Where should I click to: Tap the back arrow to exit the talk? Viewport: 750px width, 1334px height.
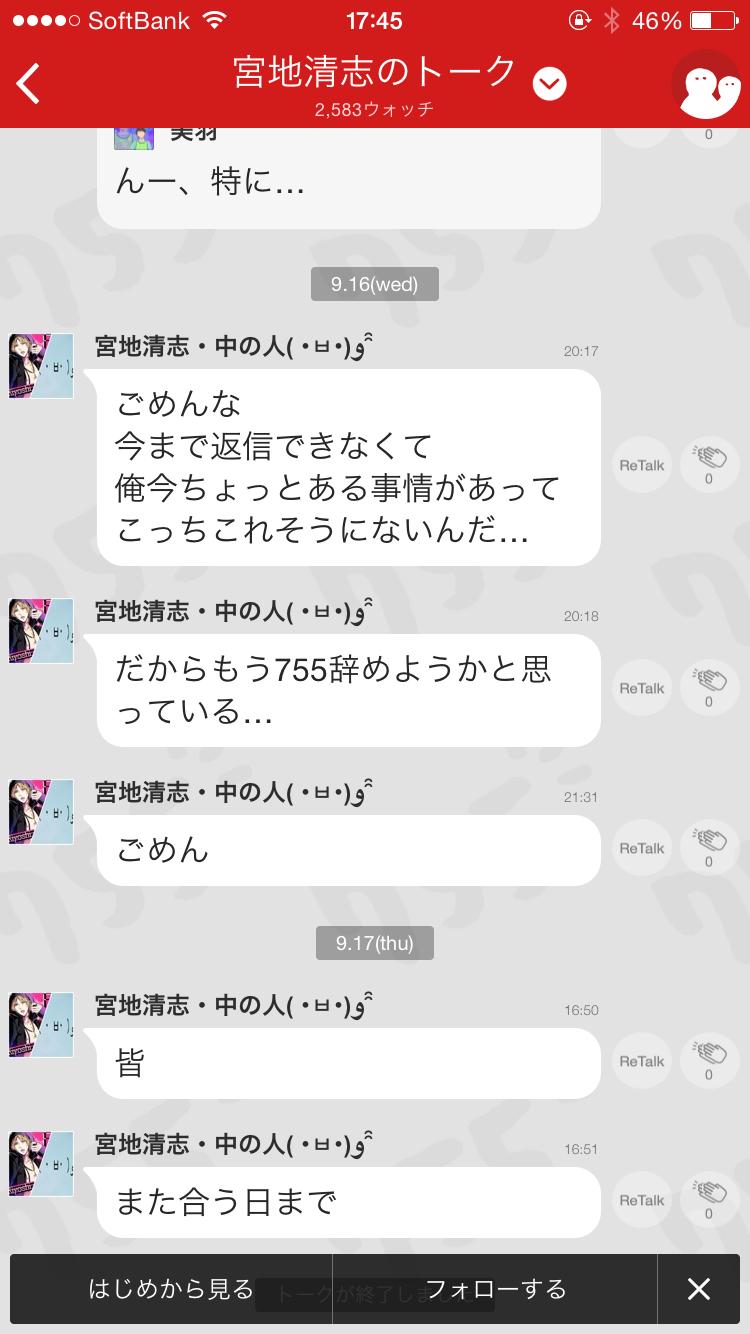27,84
